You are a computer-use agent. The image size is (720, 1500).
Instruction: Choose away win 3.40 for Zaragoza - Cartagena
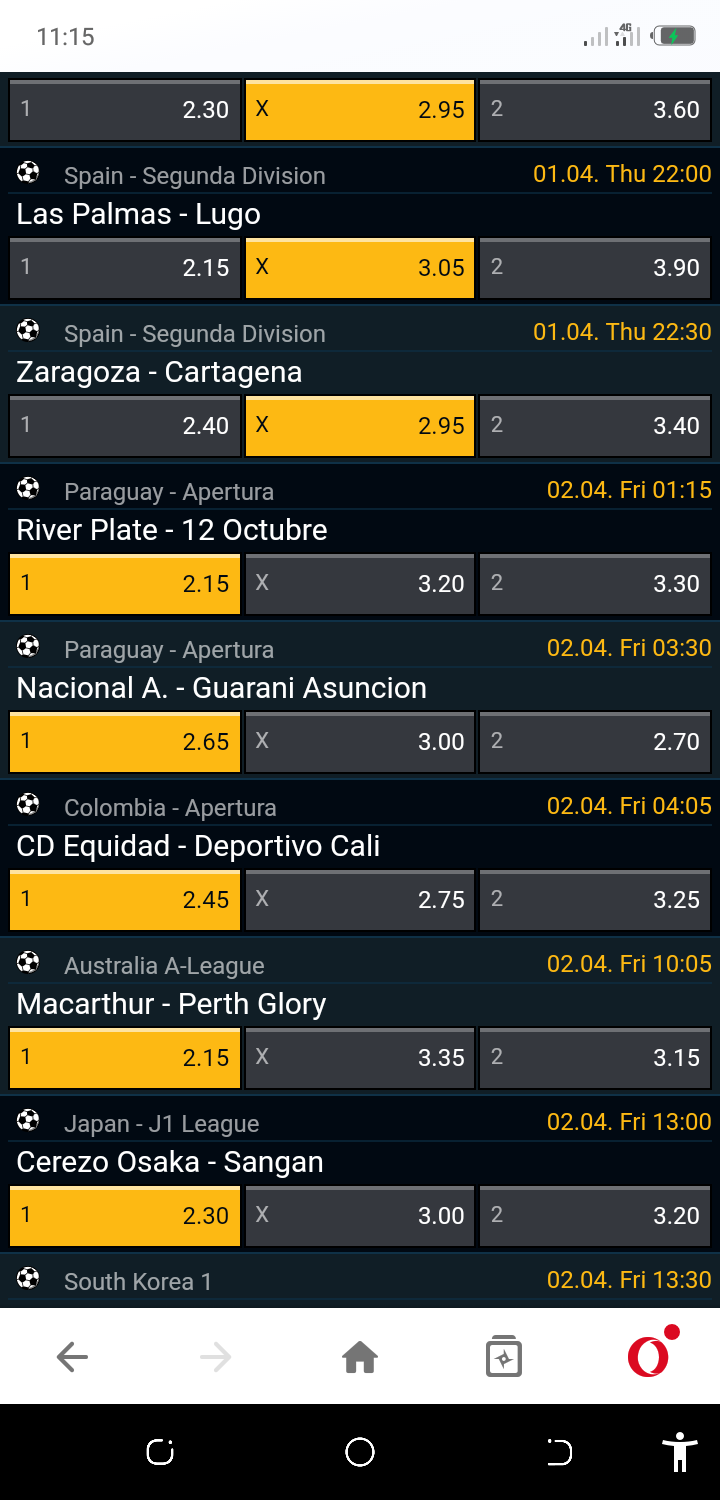595,426
